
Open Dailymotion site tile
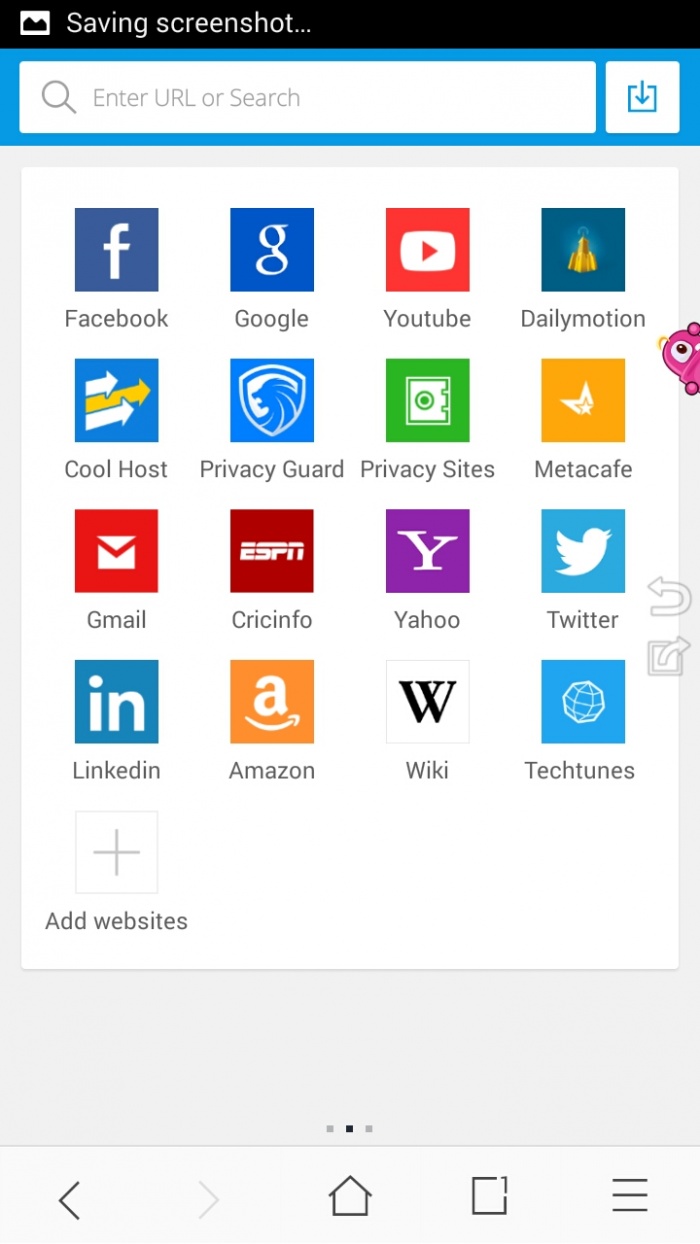[583, 250]
